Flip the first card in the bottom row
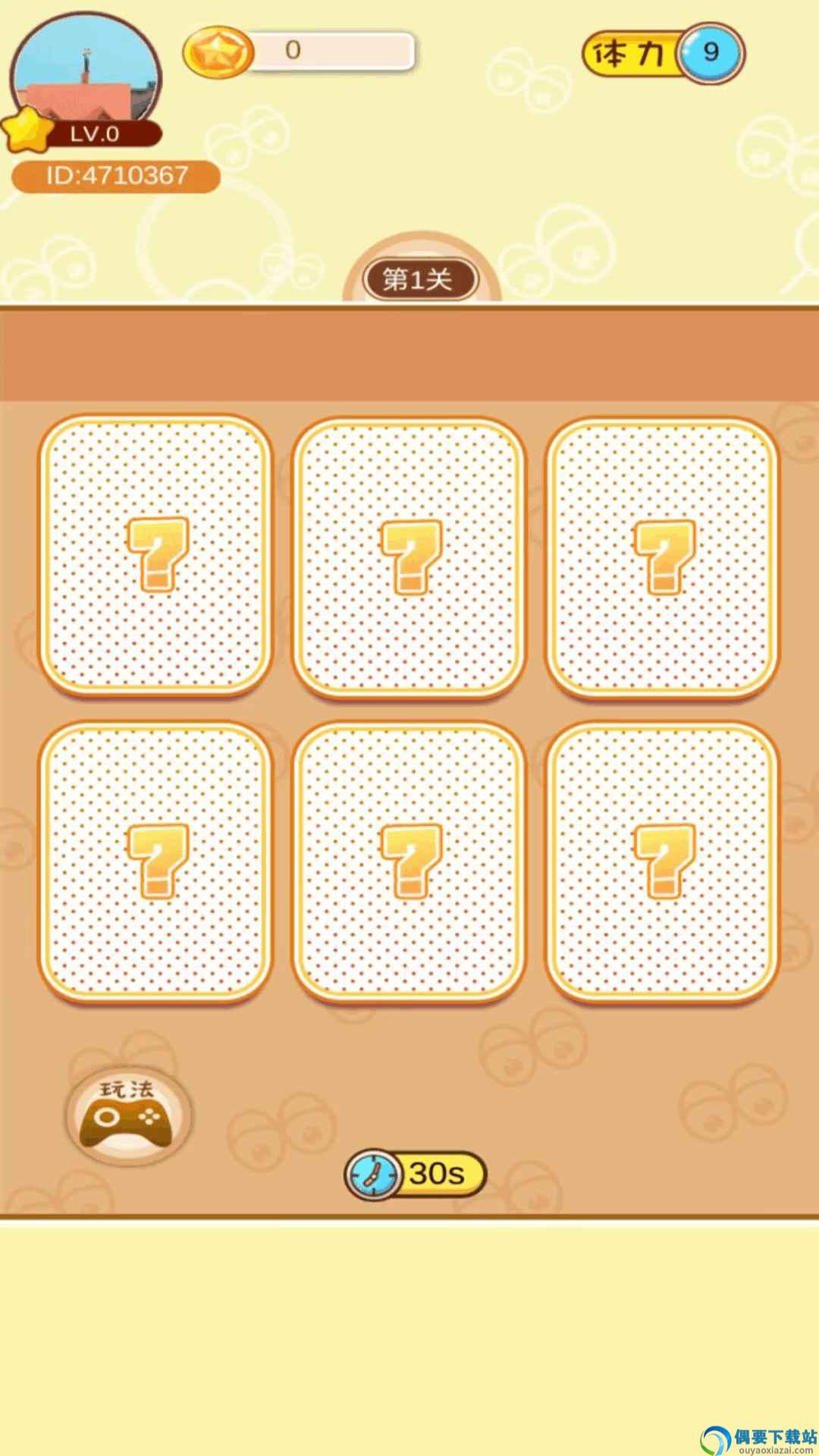The height and width of the screenshot is (1456, 819). tap(155, 861)
